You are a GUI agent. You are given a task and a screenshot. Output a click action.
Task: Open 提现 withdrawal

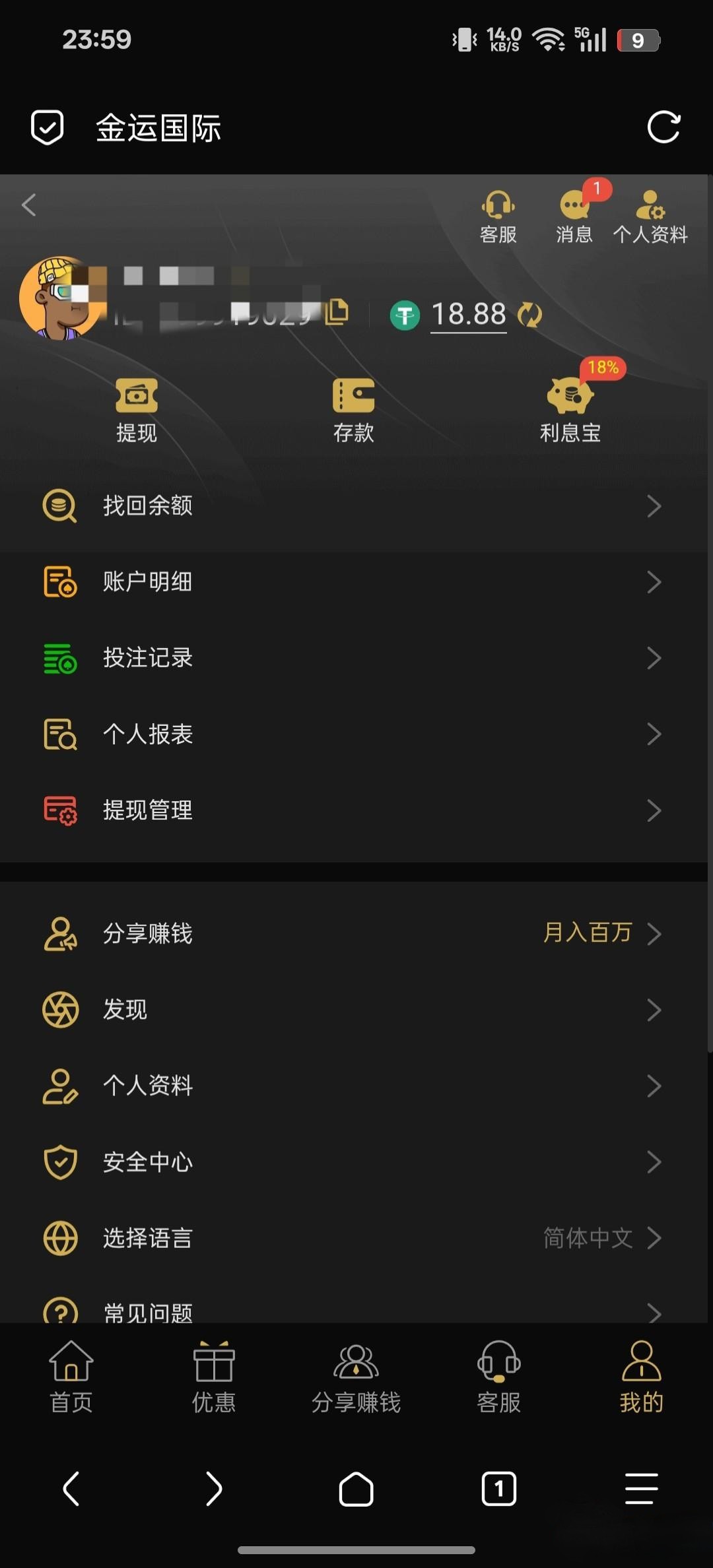[x=137, y=410]
